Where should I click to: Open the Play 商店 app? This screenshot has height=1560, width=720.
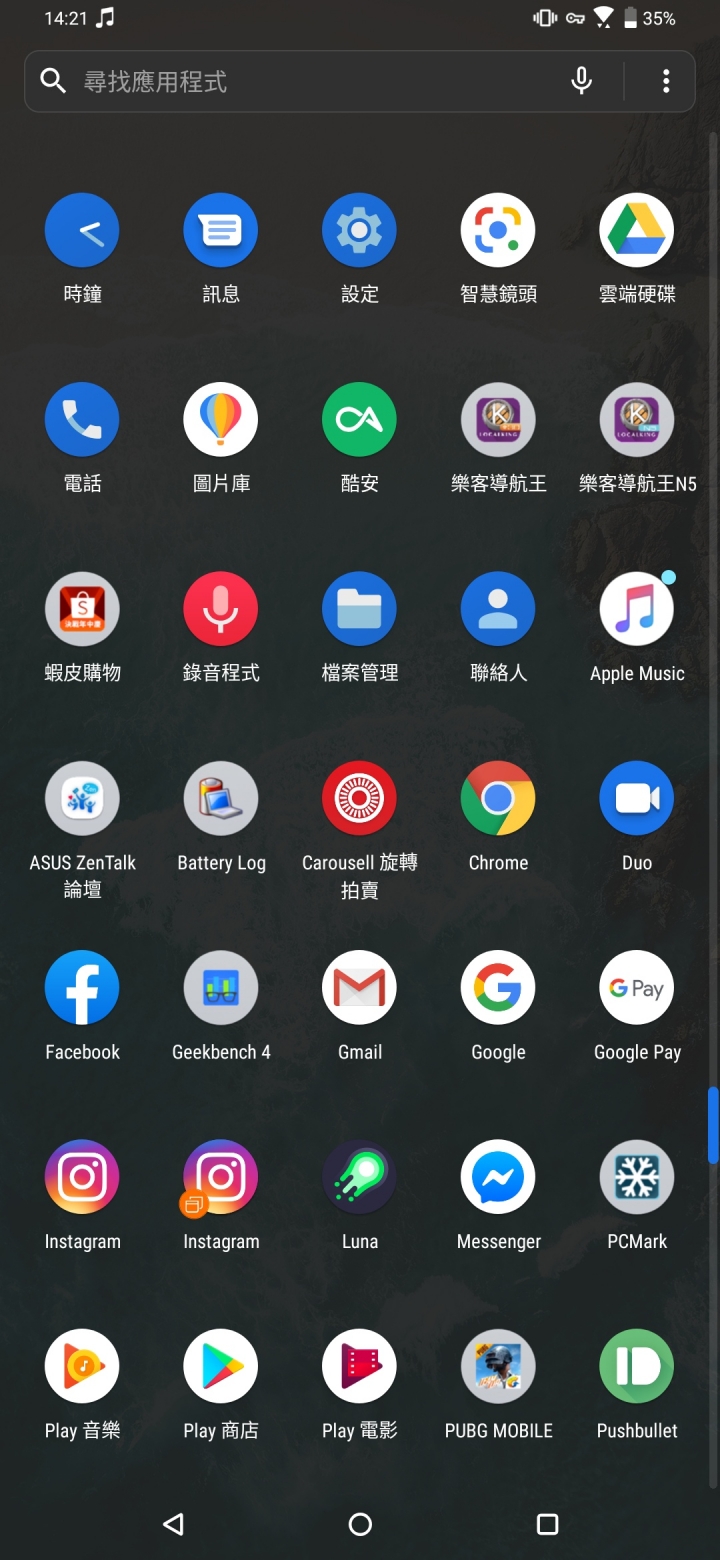pos(221,1366)
